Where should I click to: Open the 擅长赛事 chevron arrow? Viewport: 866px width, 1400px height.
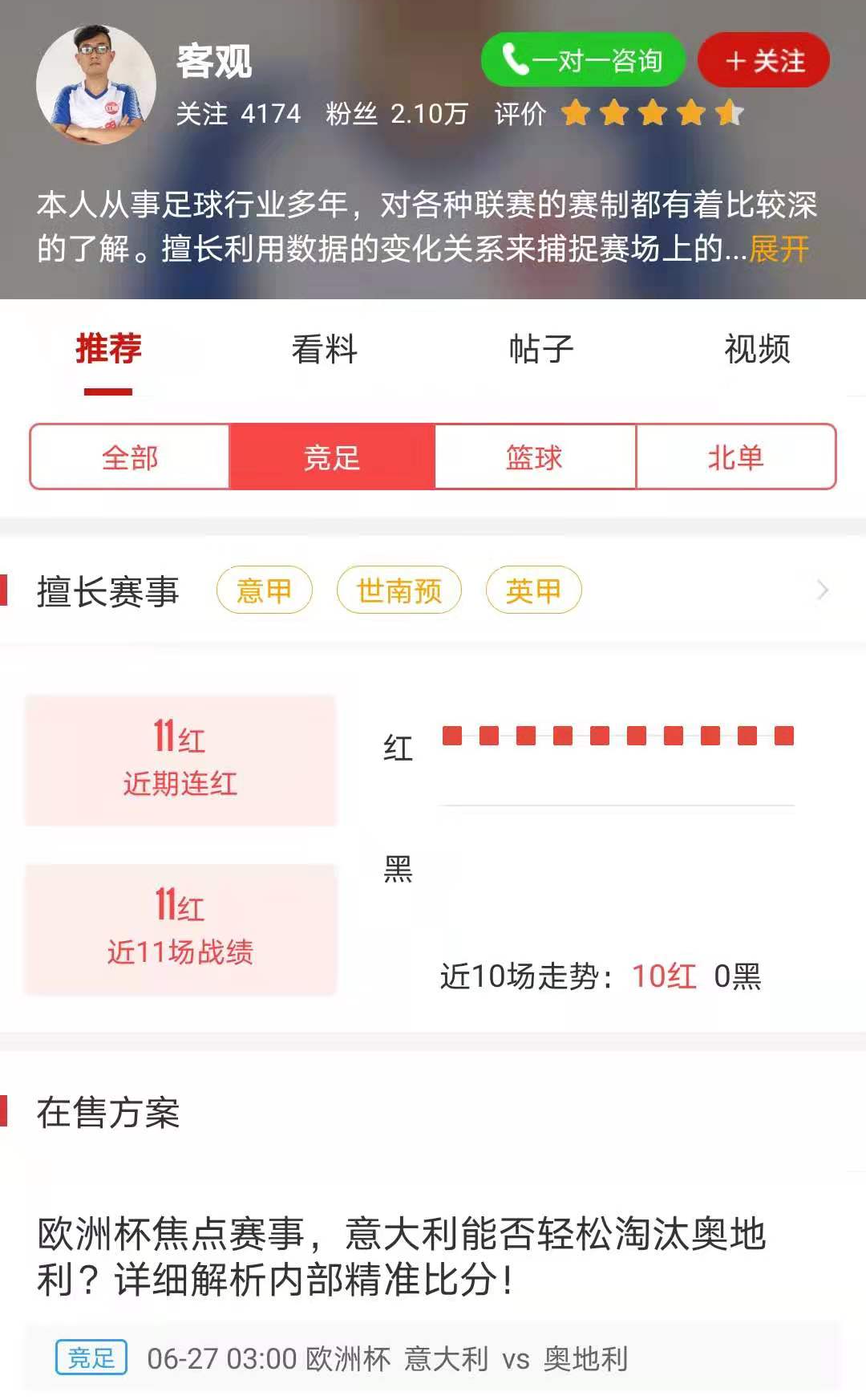[x=822, y=590]
